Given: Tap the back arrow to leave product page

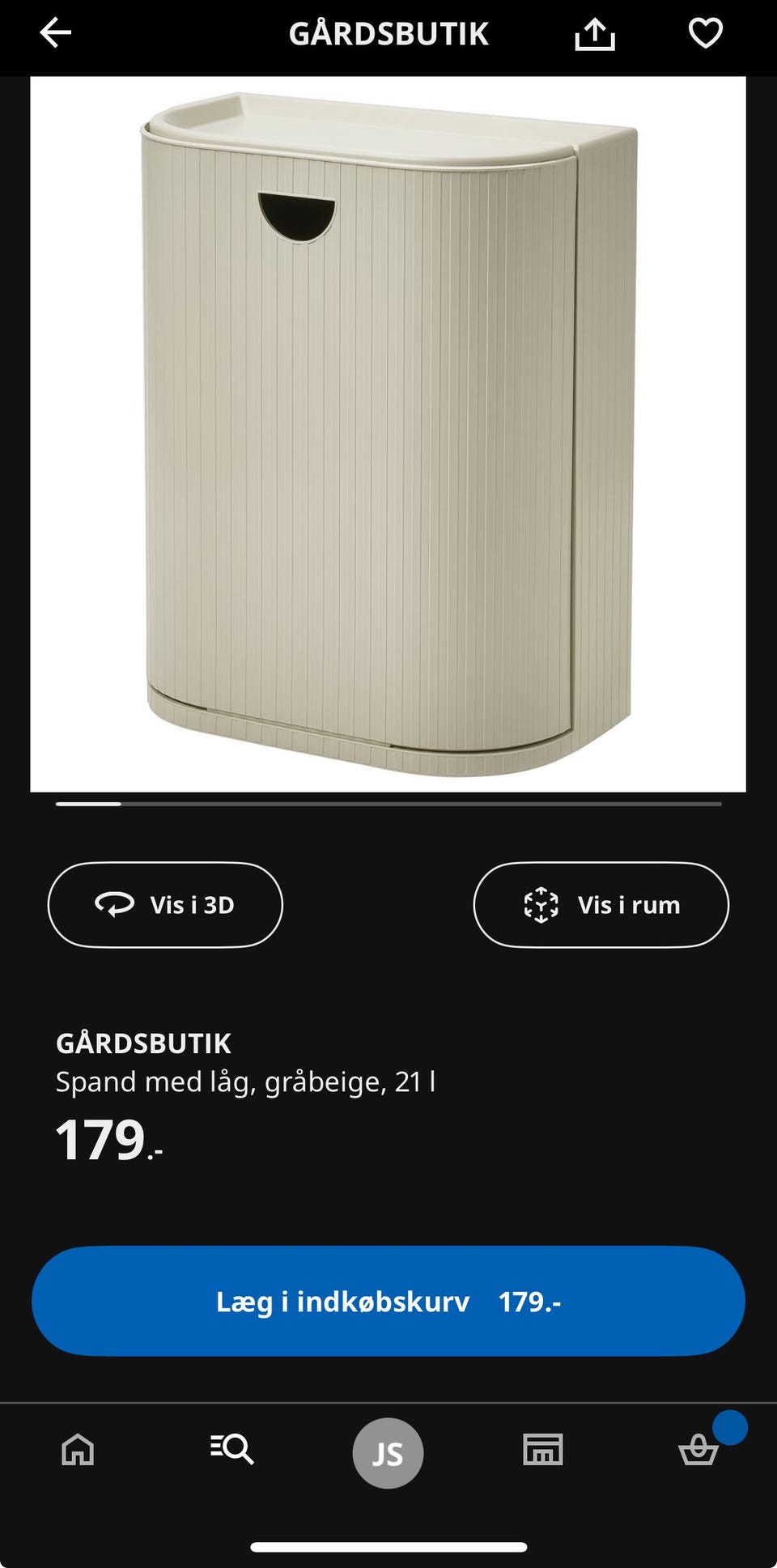Looking at the screenshot, I should click(53, 33).
